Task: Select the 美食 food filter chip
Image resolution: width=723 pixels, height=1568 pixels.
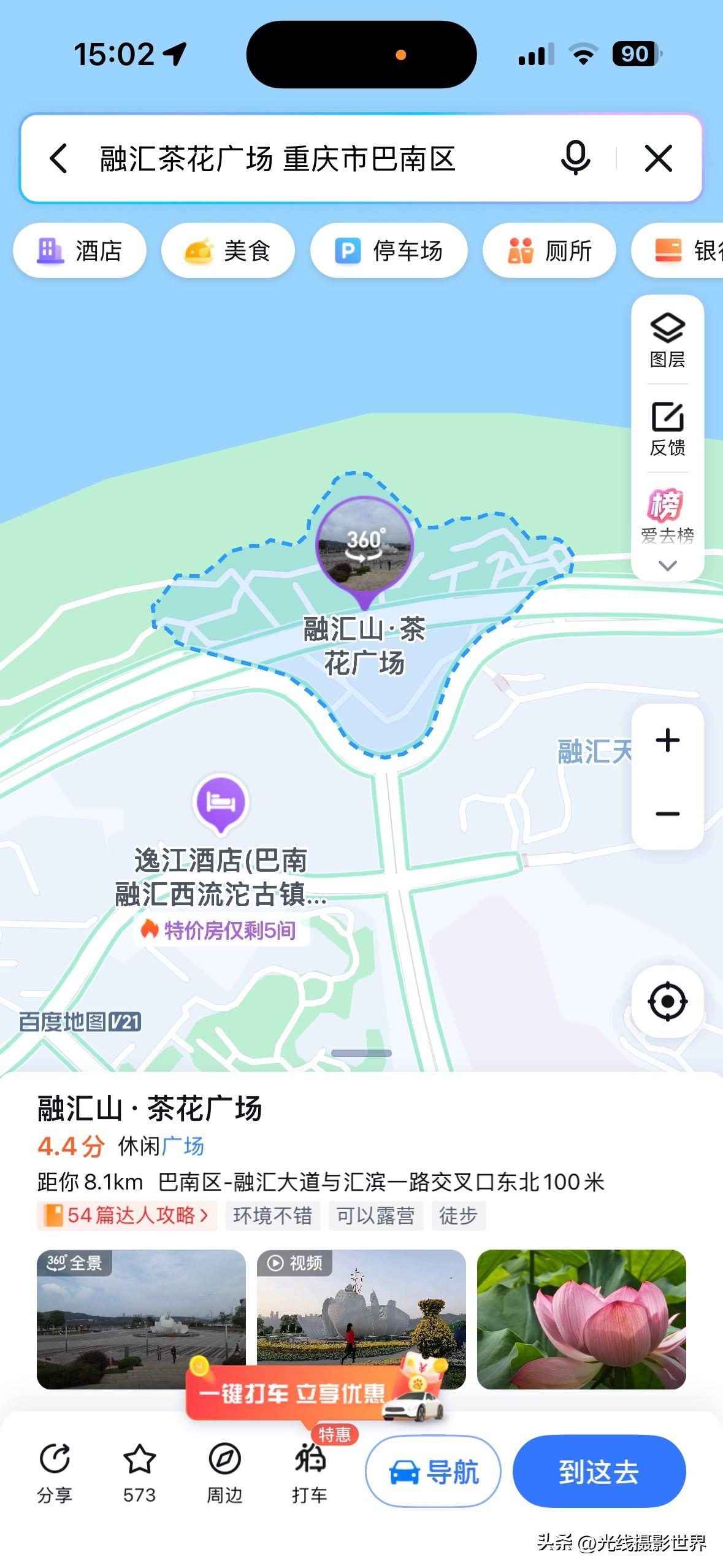Action: tap(228, 250)
